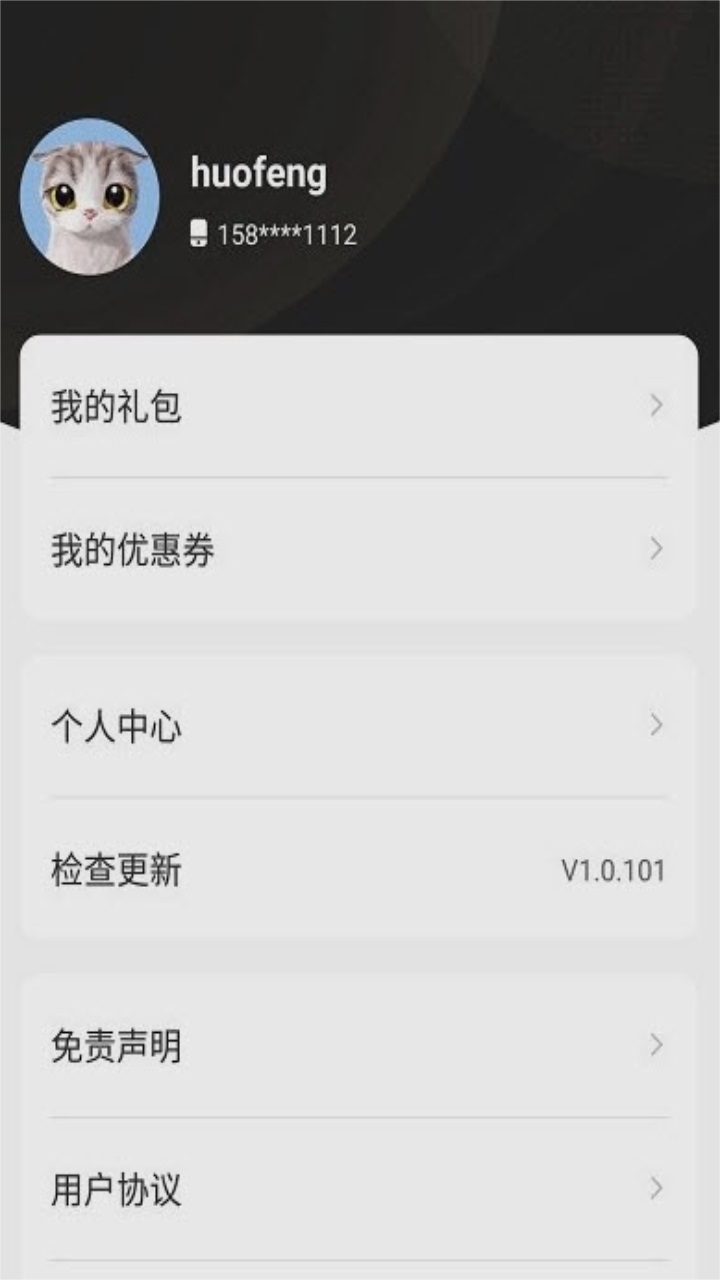Tap the masked phone number 158****1112
The height and width of the screenshot is (1280, 720).
[x=285, y=234]
